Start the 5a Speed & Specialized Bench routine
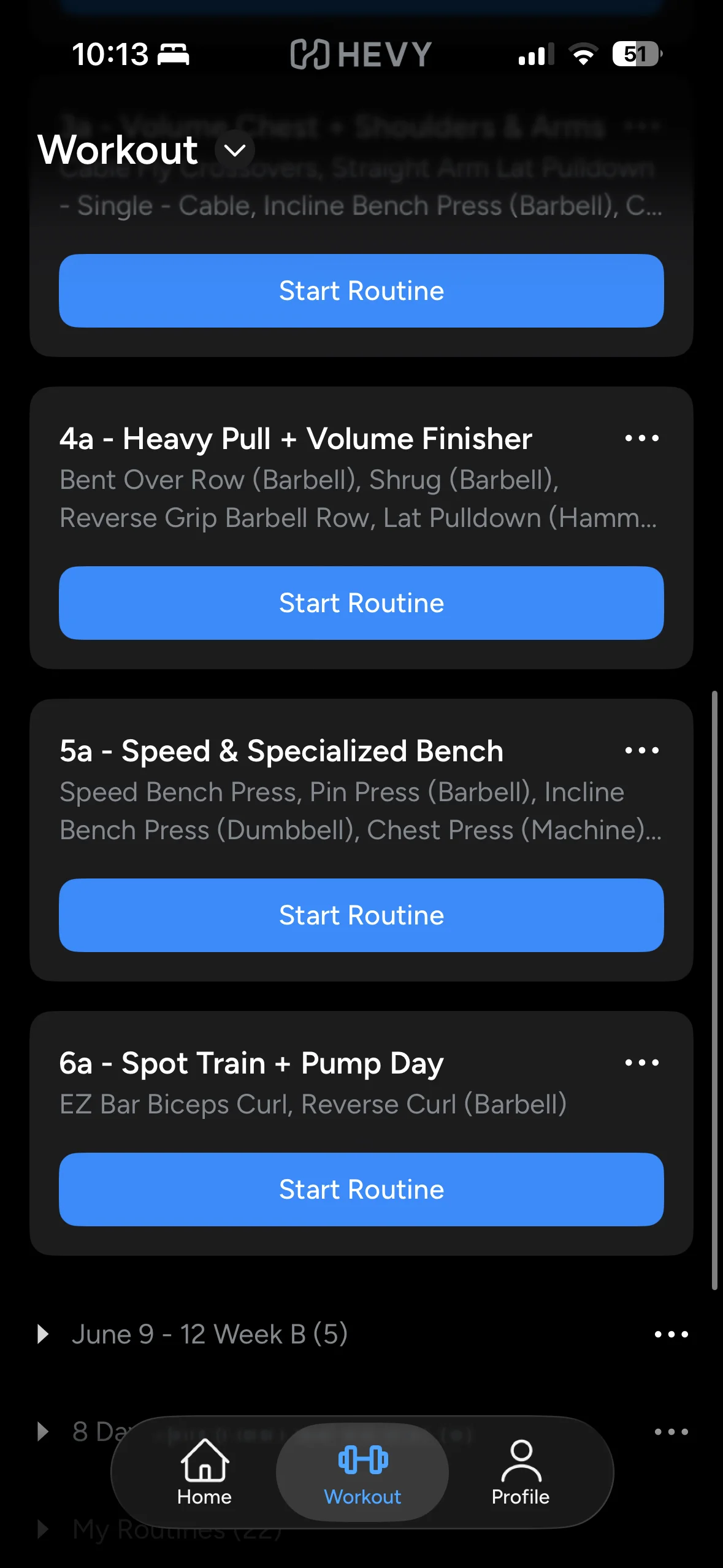723x1568 pixels. point(361,915)
